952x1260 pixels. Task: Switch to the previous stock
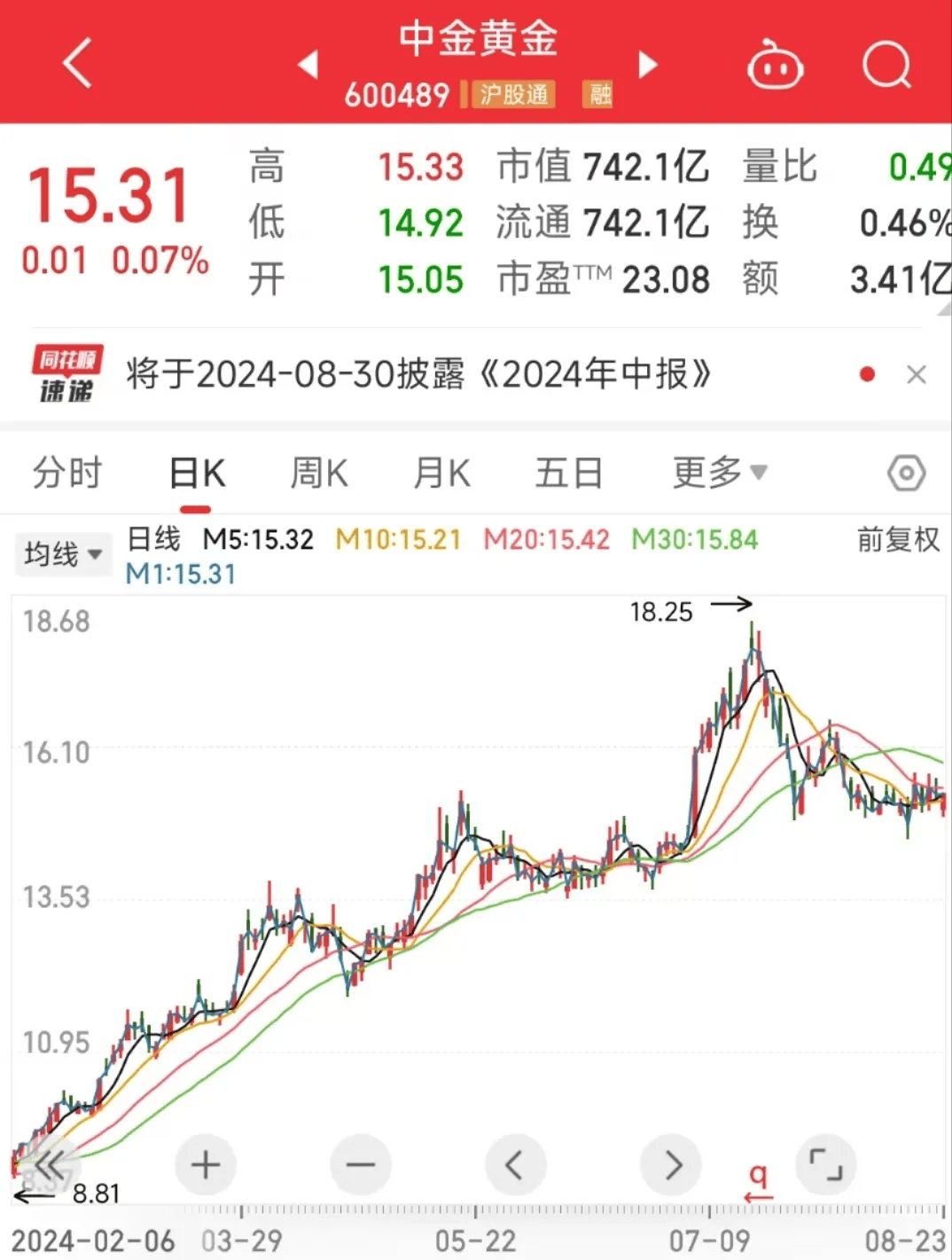(308, 65)
